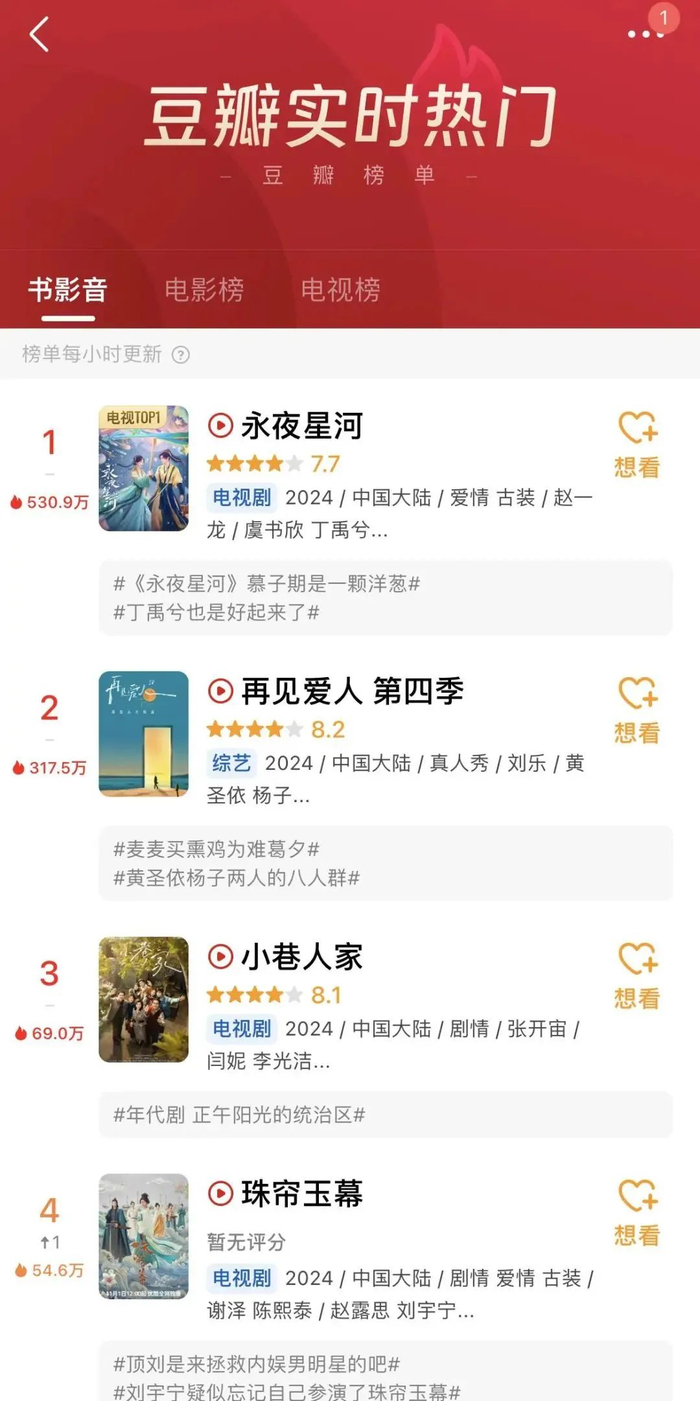Open topic #丁禹兮也是好起来了#

(x=216, y=612)
